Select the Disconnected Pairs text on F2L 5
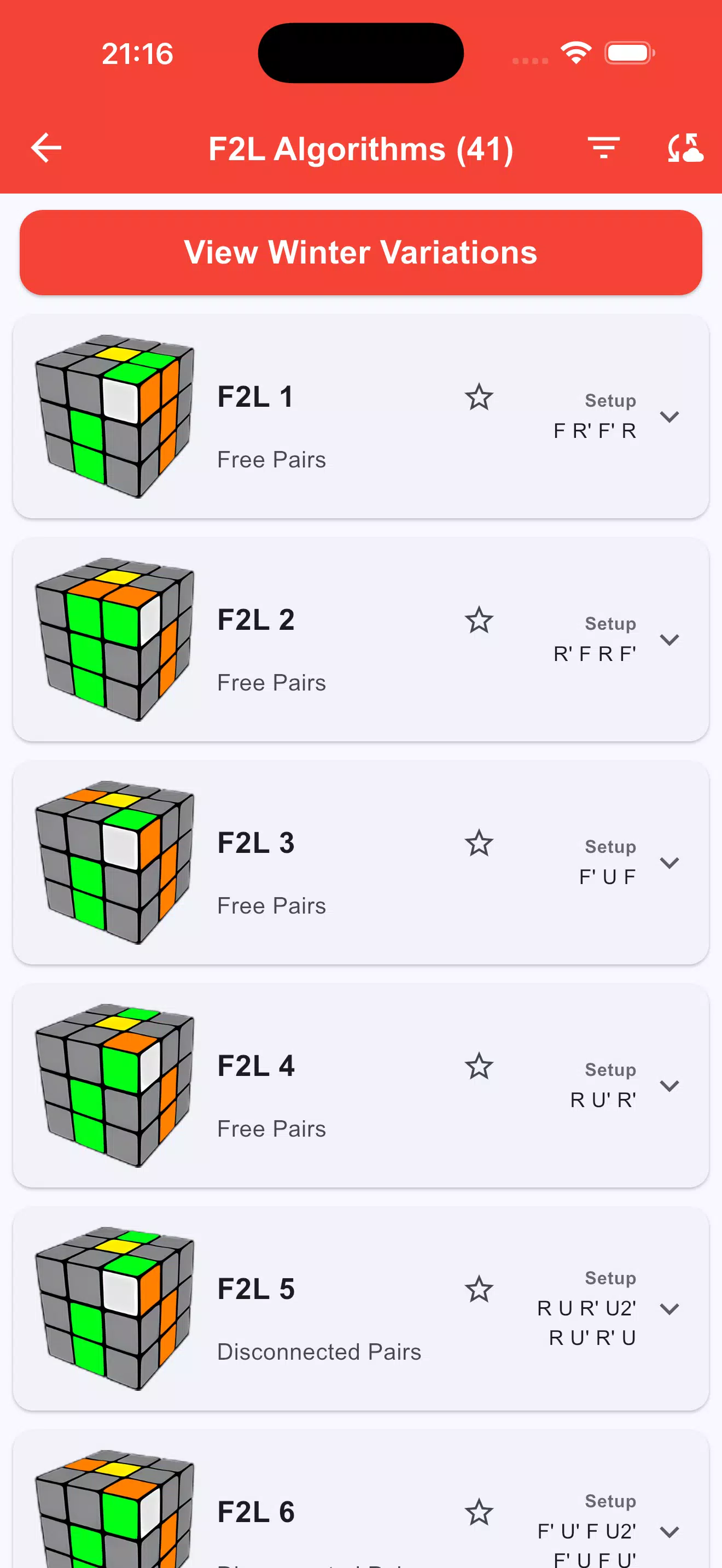 (x=318, y=1352)
